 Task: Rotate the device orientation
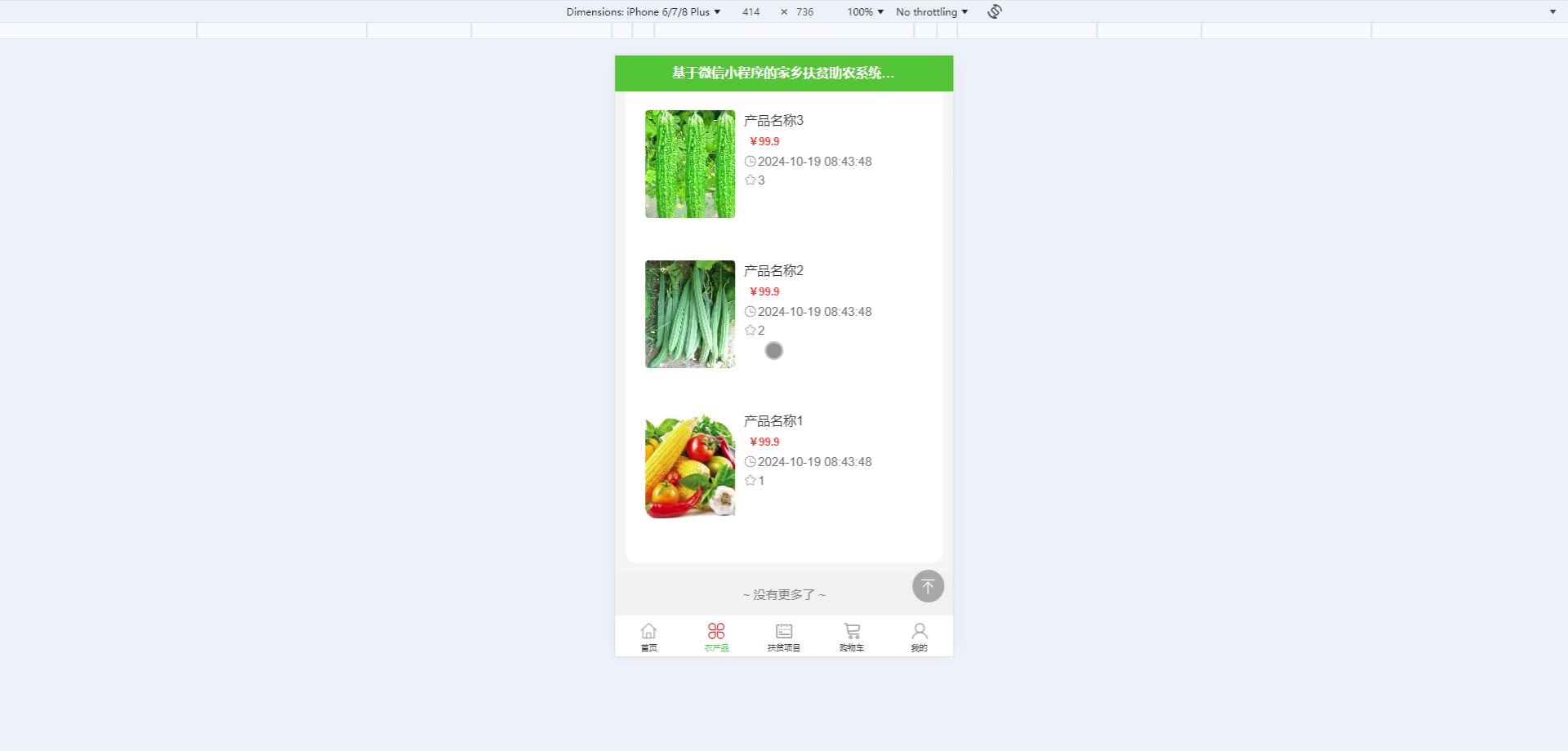coord(995,11)
